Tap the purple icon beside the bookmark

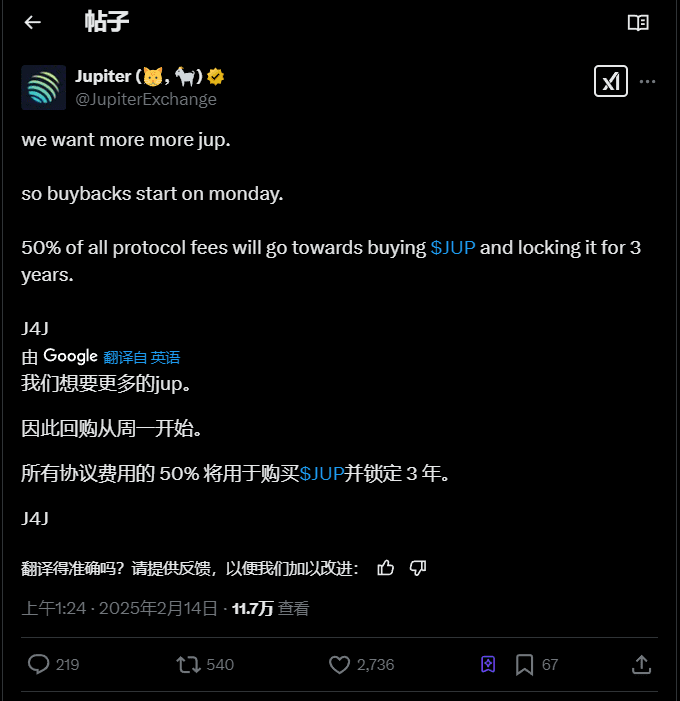click(x=488, y=664)
